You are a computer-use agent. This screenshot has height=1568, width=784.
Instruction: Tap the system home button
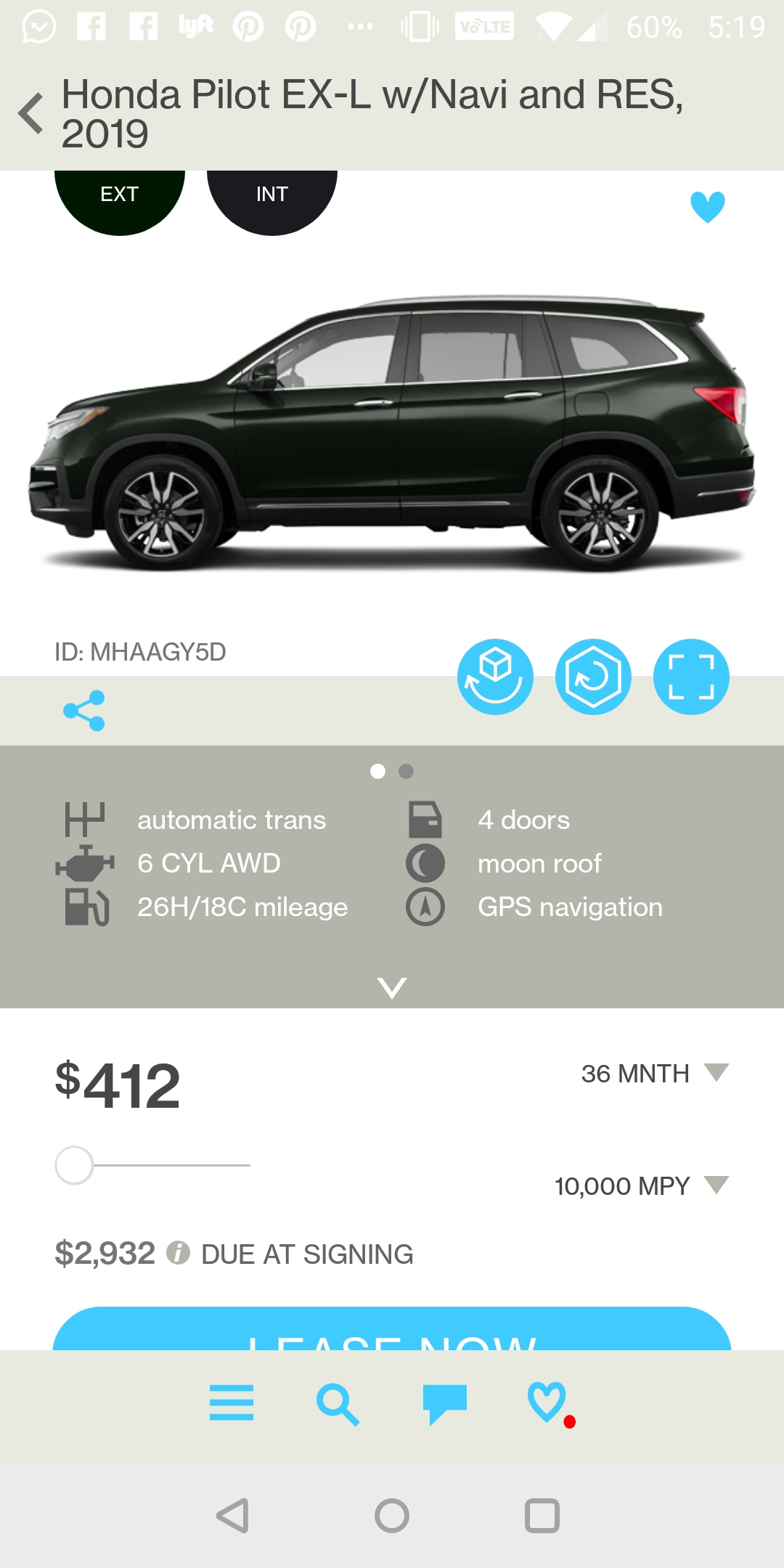[392, 1516]
